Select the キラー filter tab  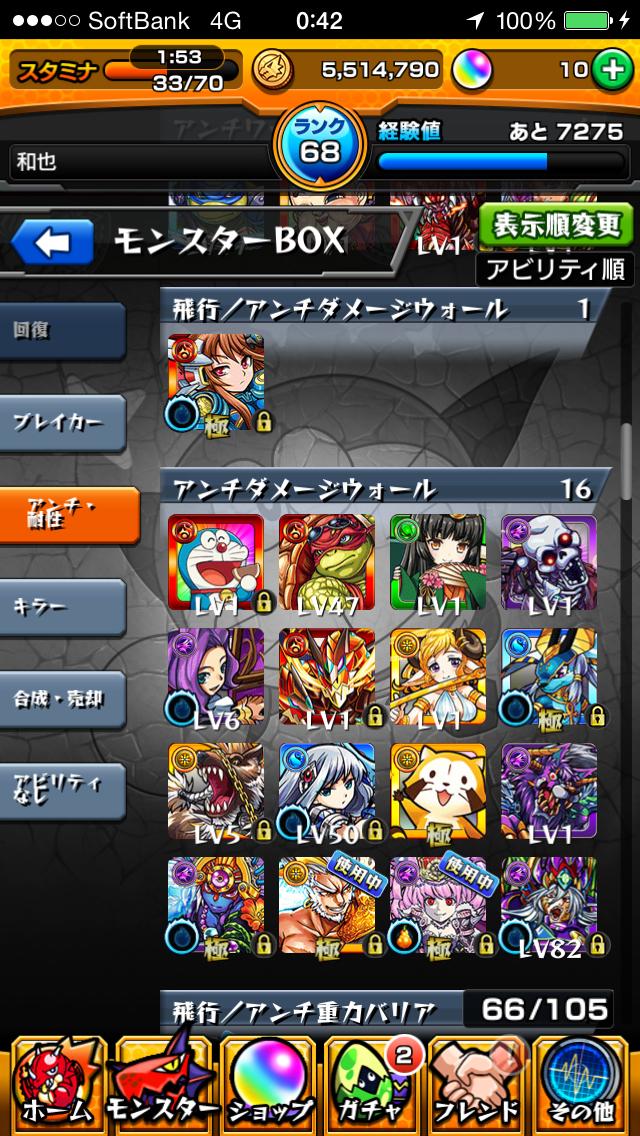pos(62,606)
